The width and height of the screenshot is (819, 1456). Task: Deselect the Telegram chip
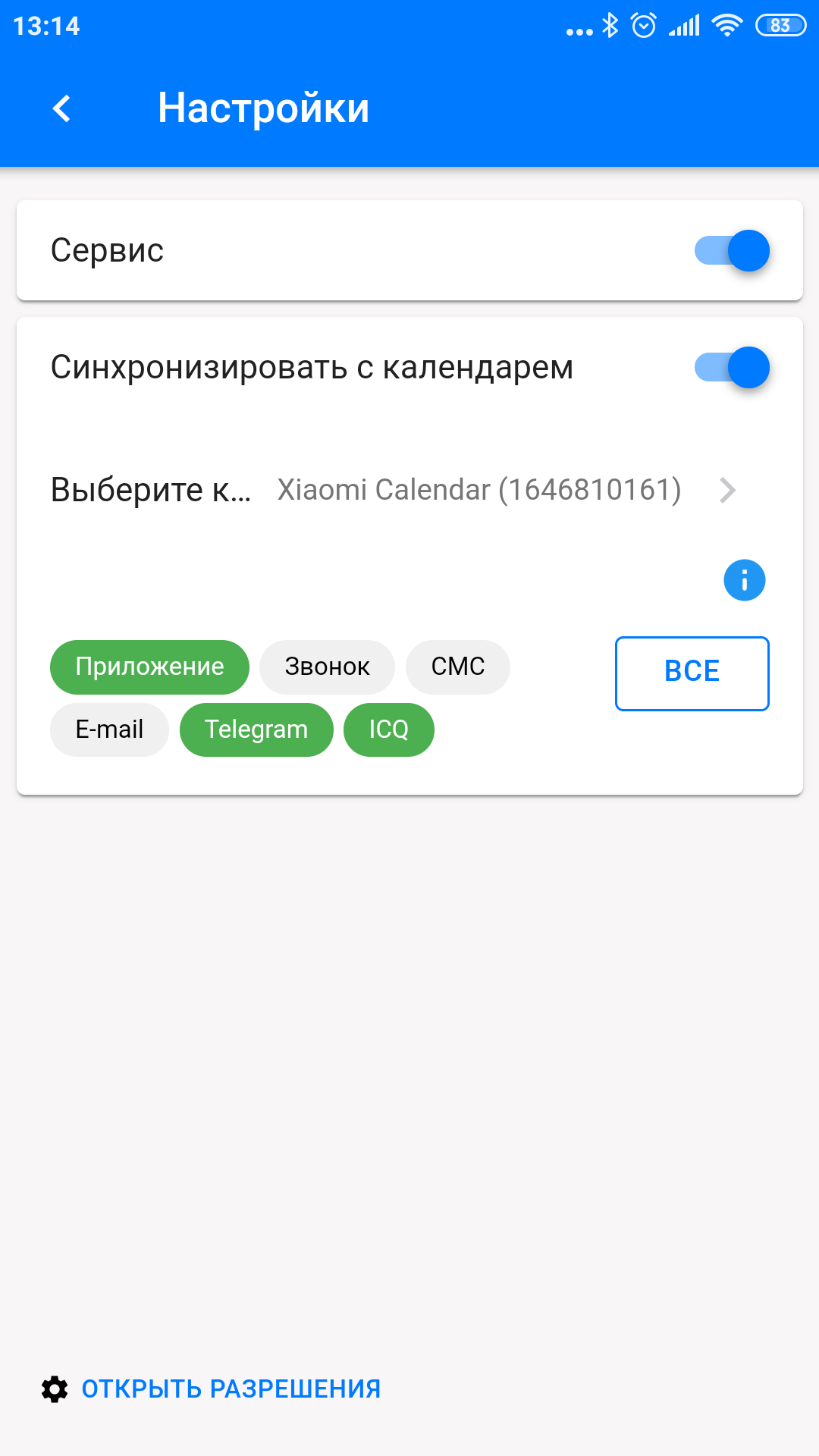[256, 730]
